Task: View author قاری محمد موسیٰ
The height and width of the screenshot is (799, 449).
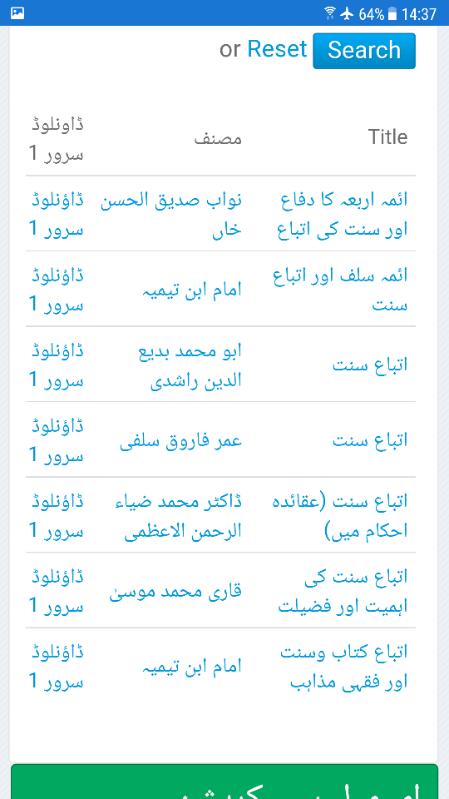Action: tap(175, 592)
